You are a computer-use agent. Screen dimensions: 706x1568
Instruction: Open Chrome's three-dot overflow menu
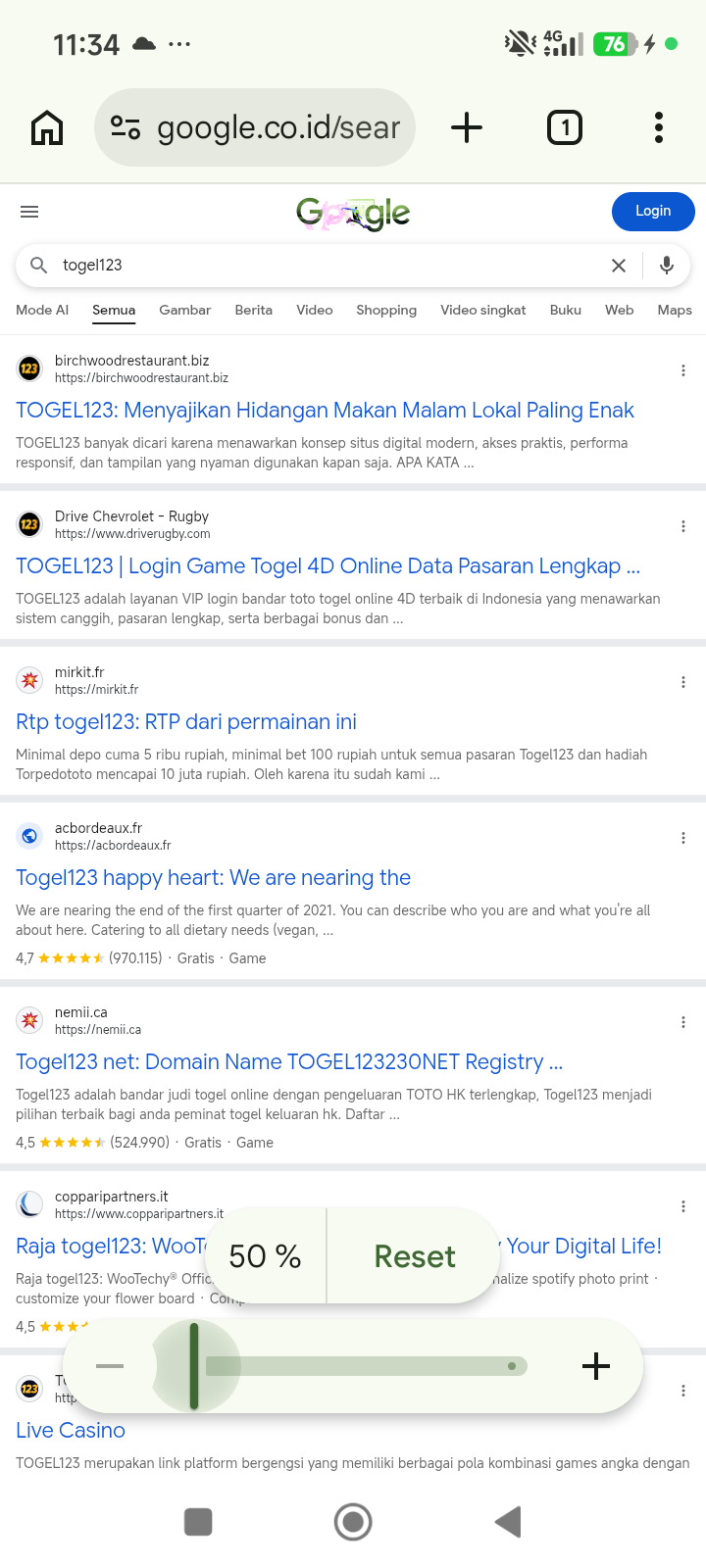pyautogui.click(x=659, y=127)
